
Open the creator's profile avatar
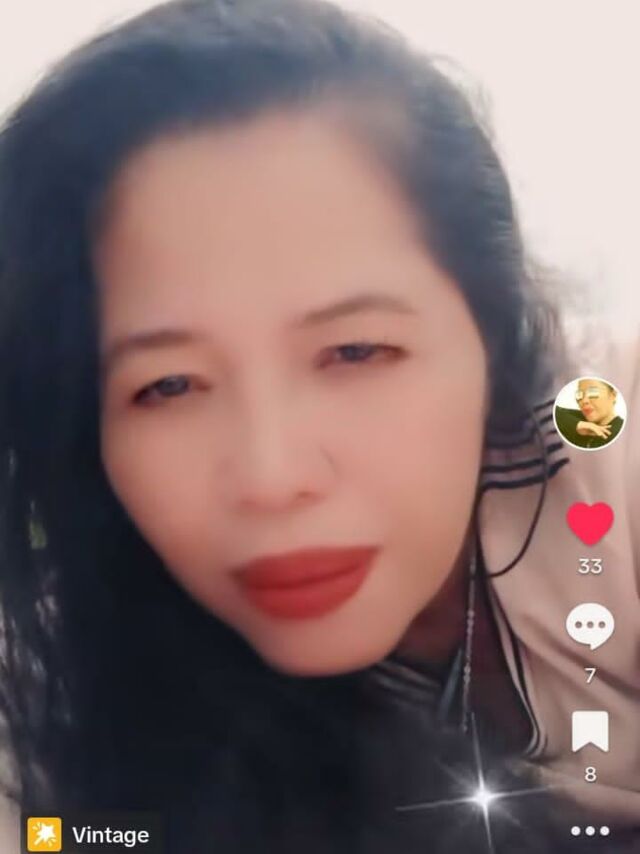click(x=589, y=414)
